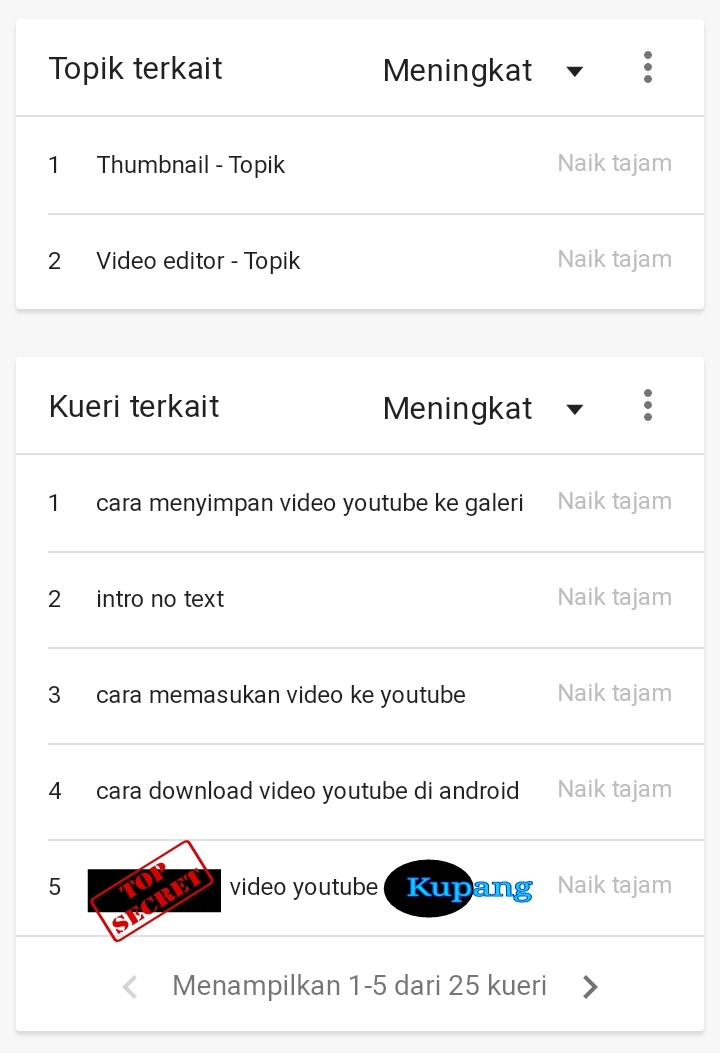
Task: Open query cara memasukan video ke youtube
Action: click(x=280, y=695)
